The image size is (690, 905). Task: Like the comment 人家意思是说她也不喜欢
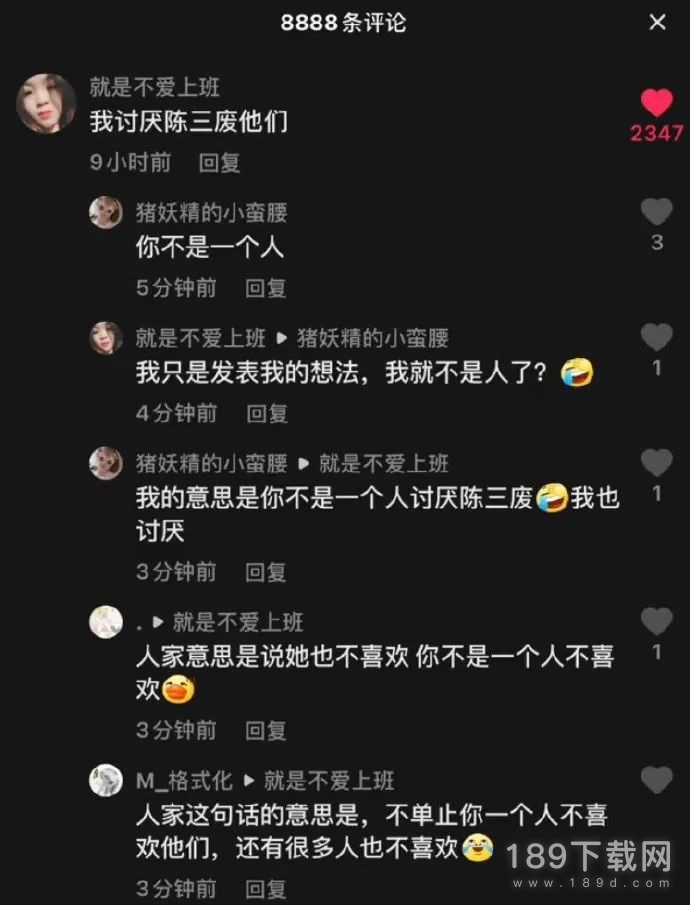click(656, 622)
